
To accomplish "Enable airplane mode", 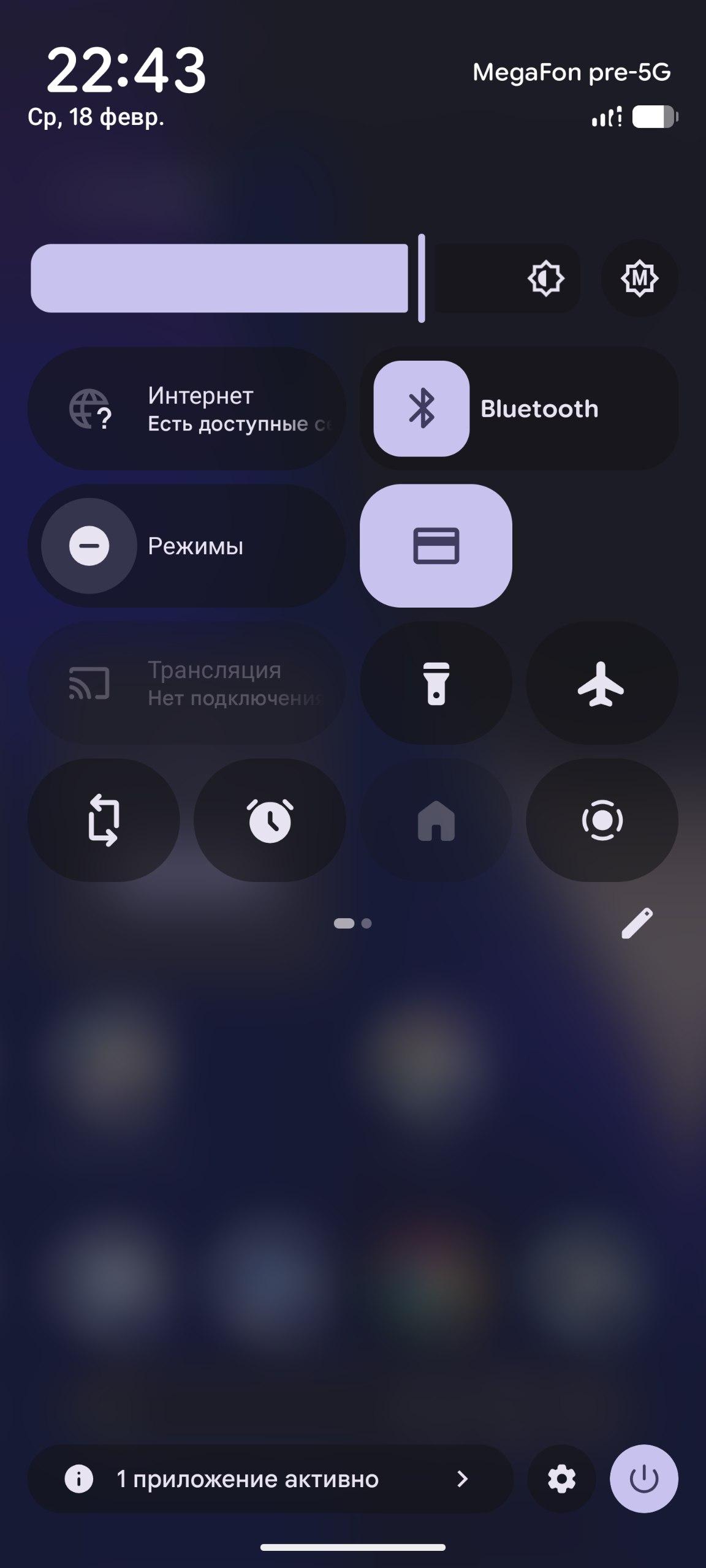I will [602, 684].
